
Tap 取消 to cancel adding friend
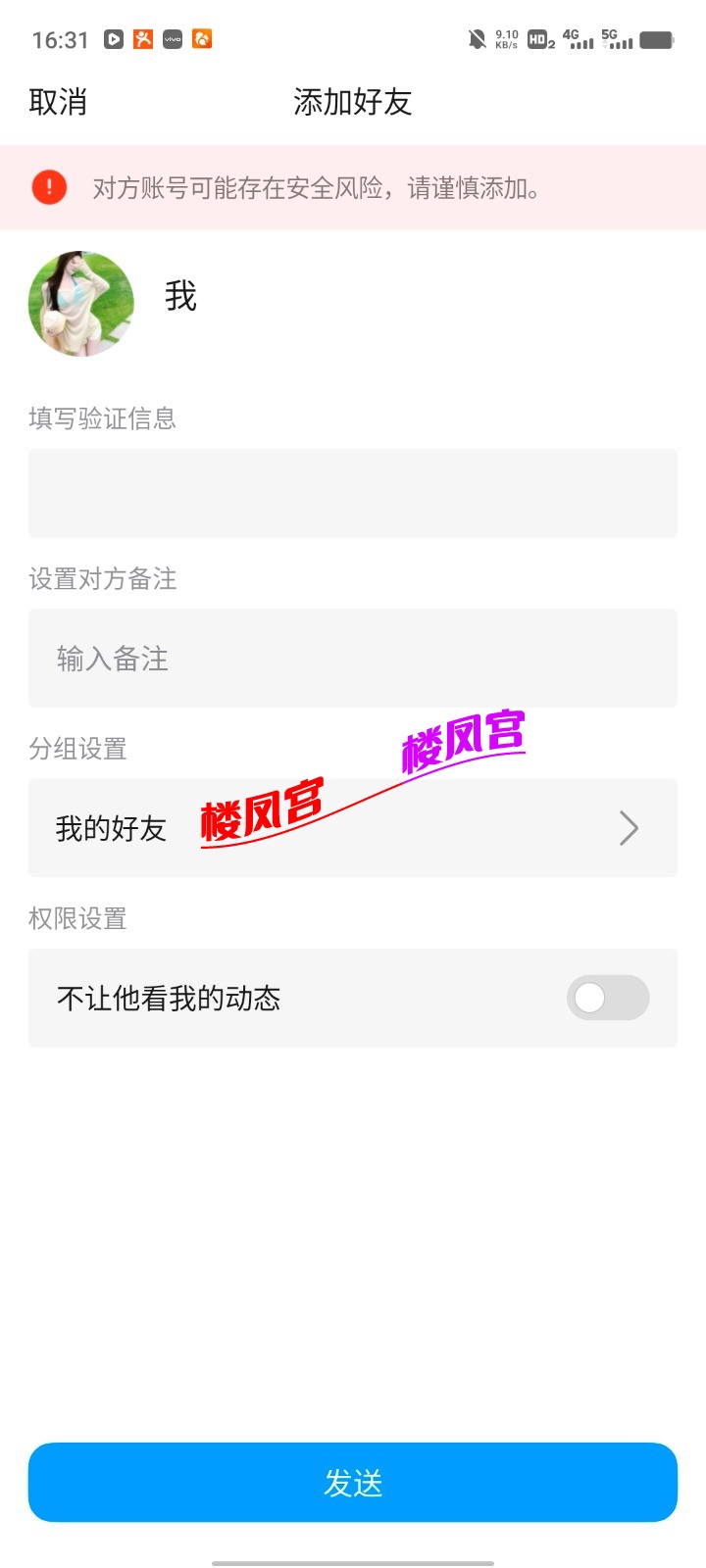click(x=59, y=102)
